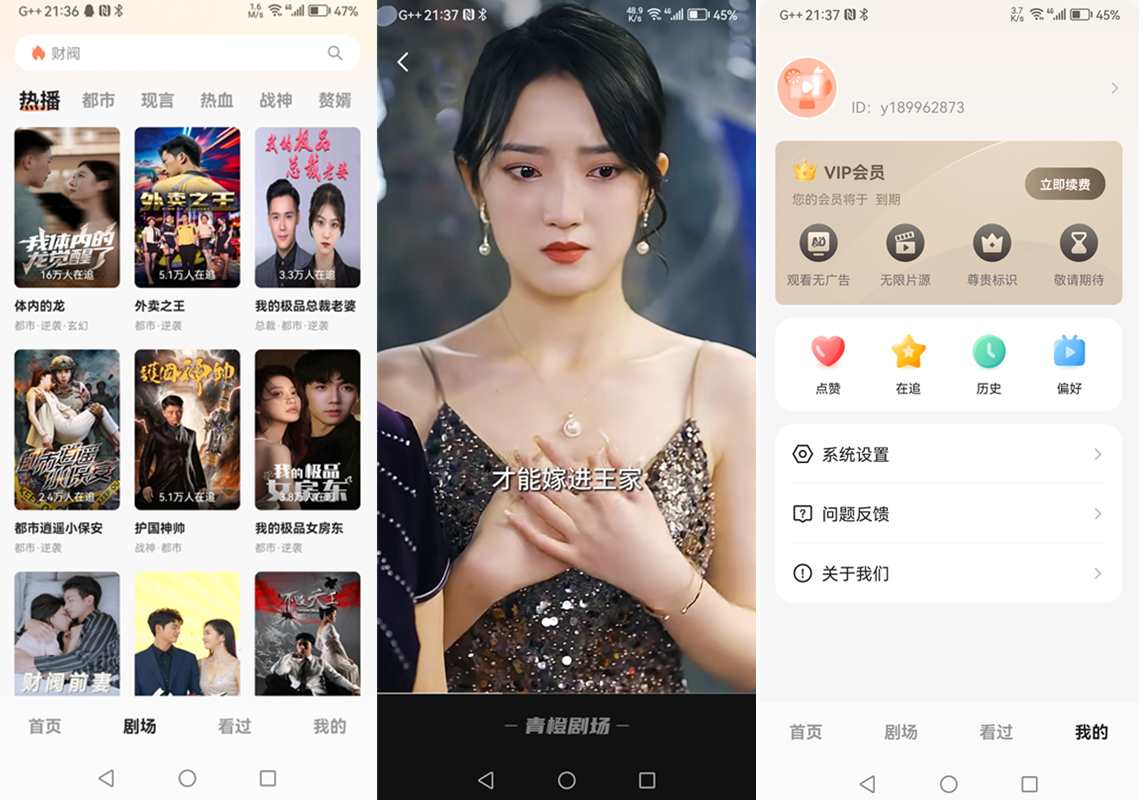Open my 点赞 liked videos
This screenshot has height=800, width=1142.
point(828,363)
